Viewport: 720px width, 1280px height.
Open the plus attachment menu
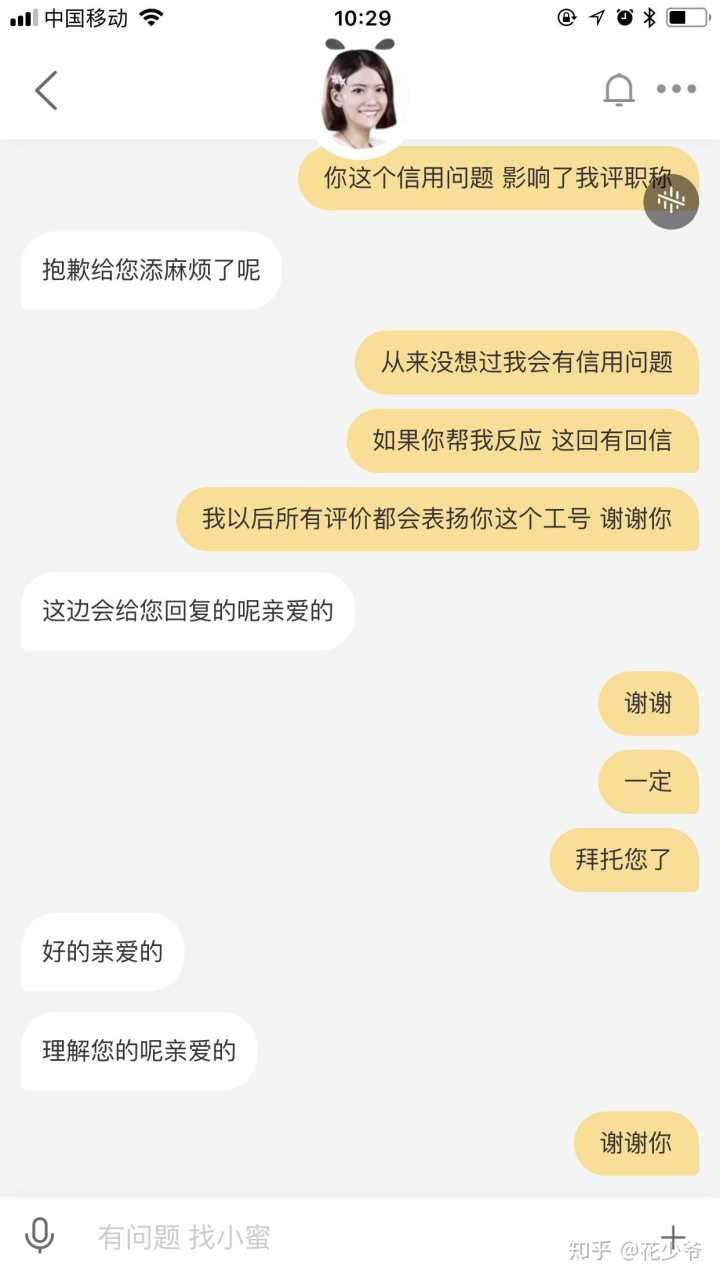point(674,1237)
